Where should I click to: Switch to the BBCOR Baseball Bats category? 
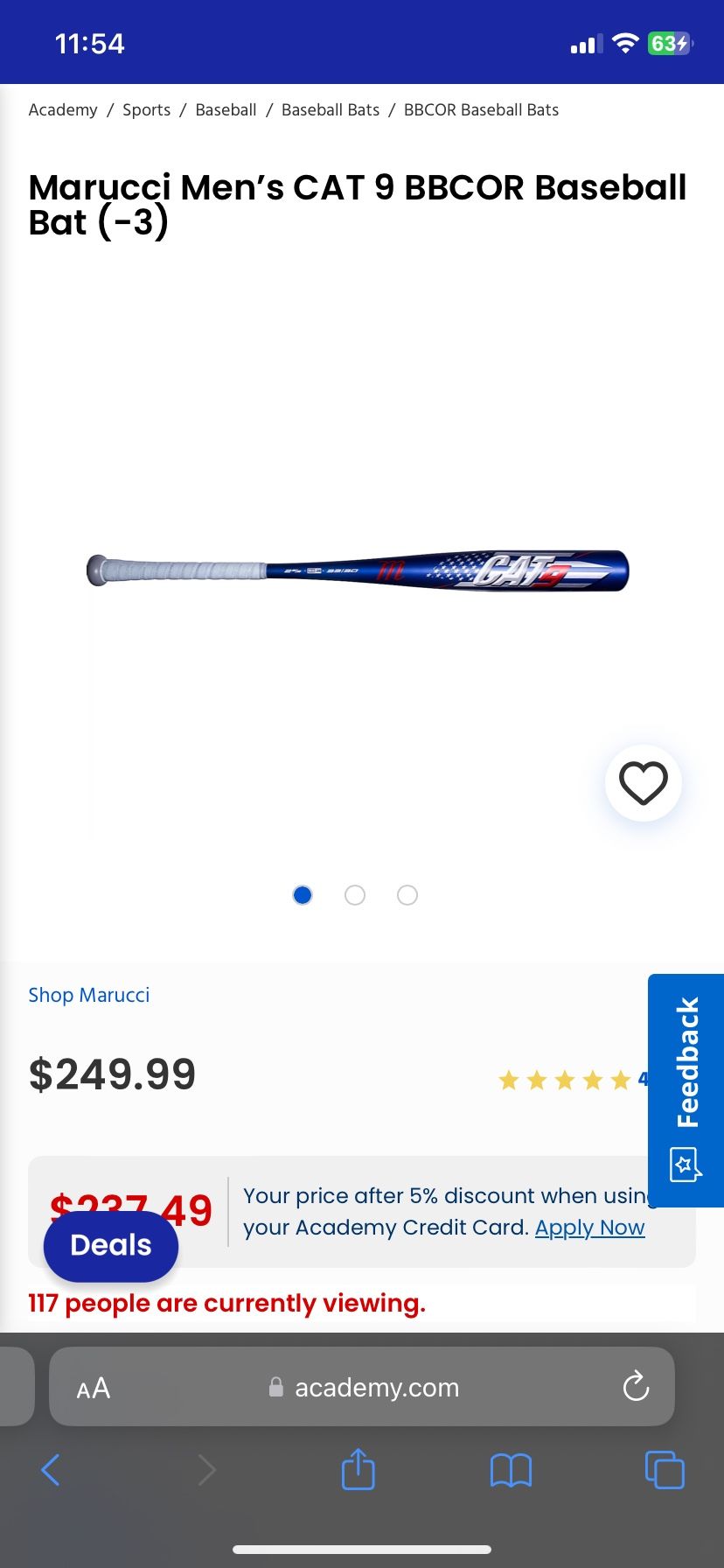[x=482, y=110]
